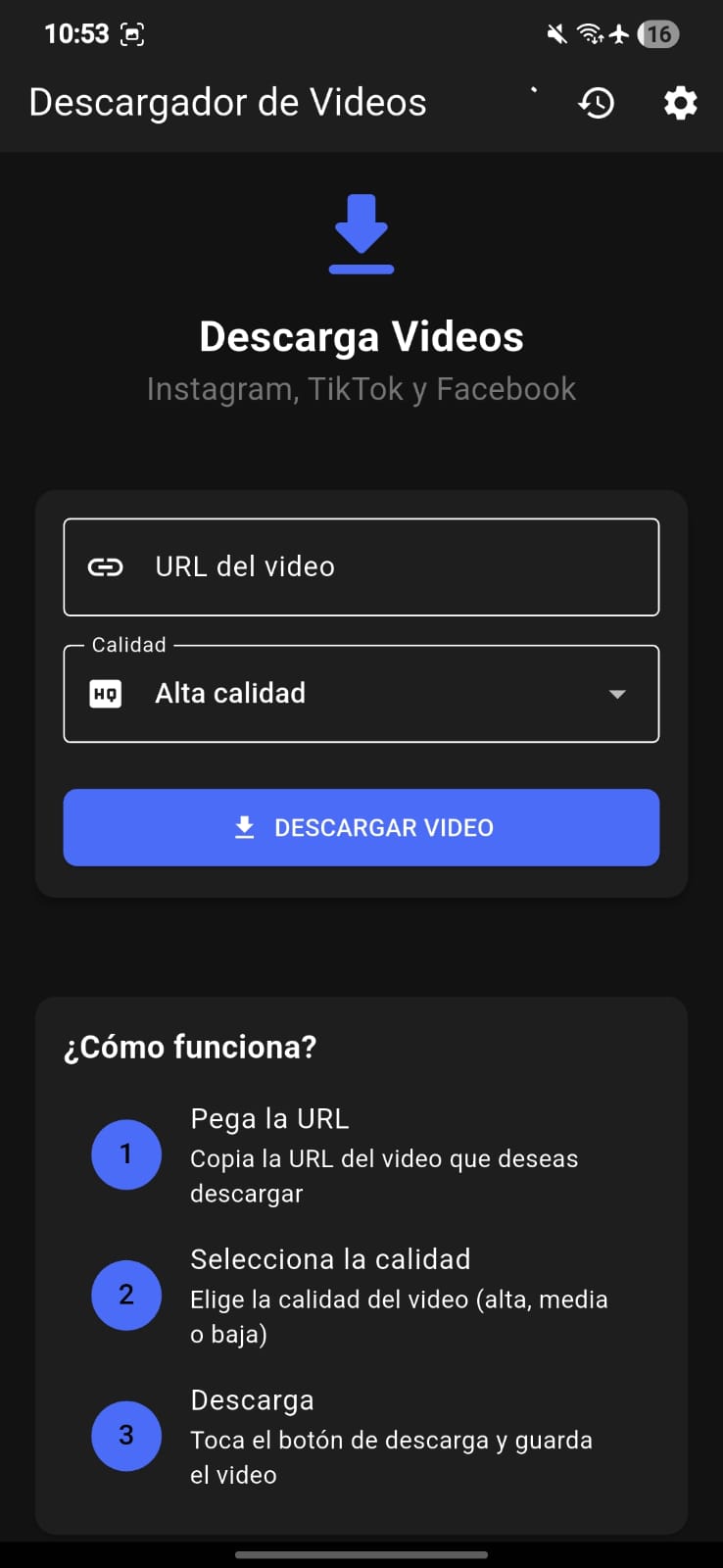This screenshot has height=1568, width=723.
Task: Click step circle 1 Pega la URL
Action: click(x=126, y=1153)
